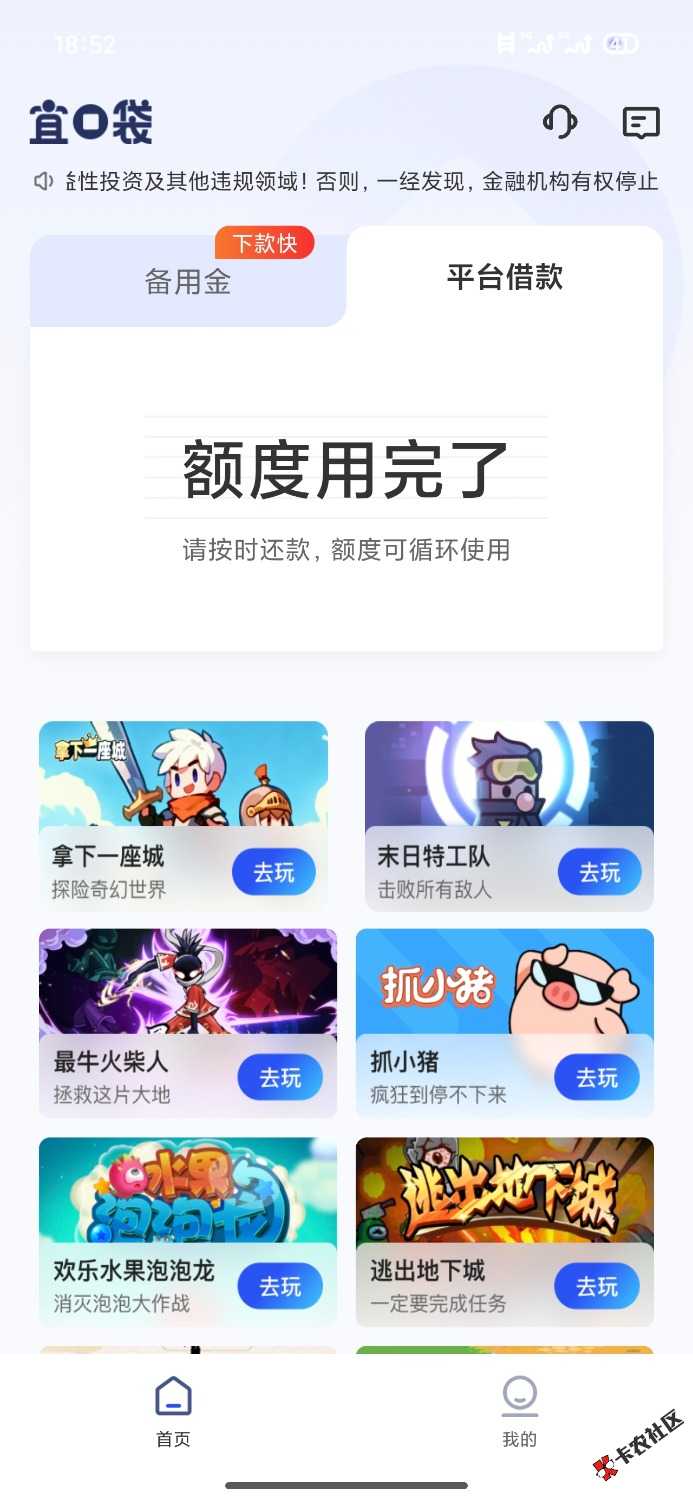Hit 去玩 on 欢乐水果泡泡龙
This screenshot has width=693, height=1500.
click(x=280, y=1286)
